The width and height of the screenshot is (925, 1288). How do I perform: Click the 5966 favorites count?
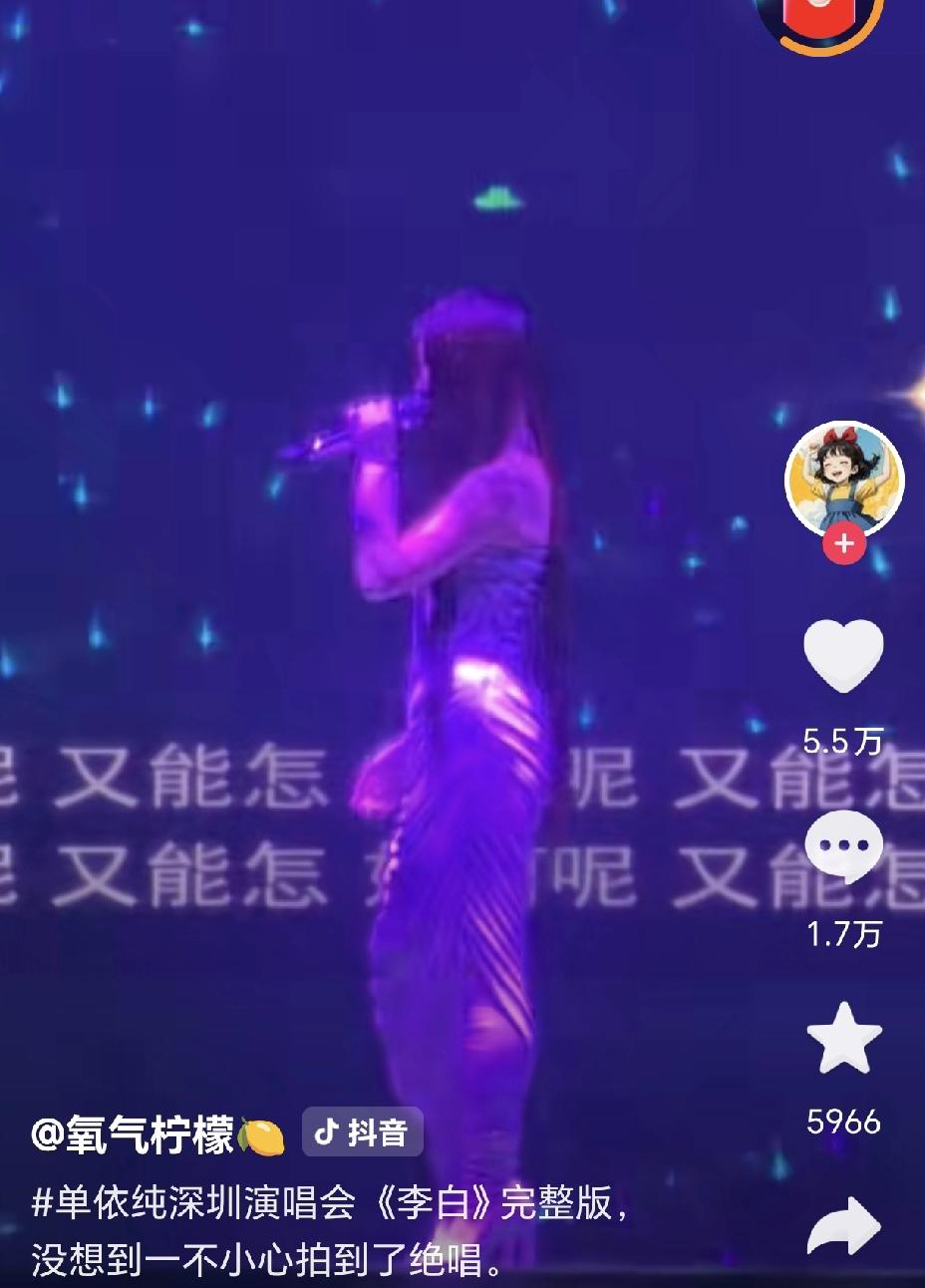coord(845,1119)
